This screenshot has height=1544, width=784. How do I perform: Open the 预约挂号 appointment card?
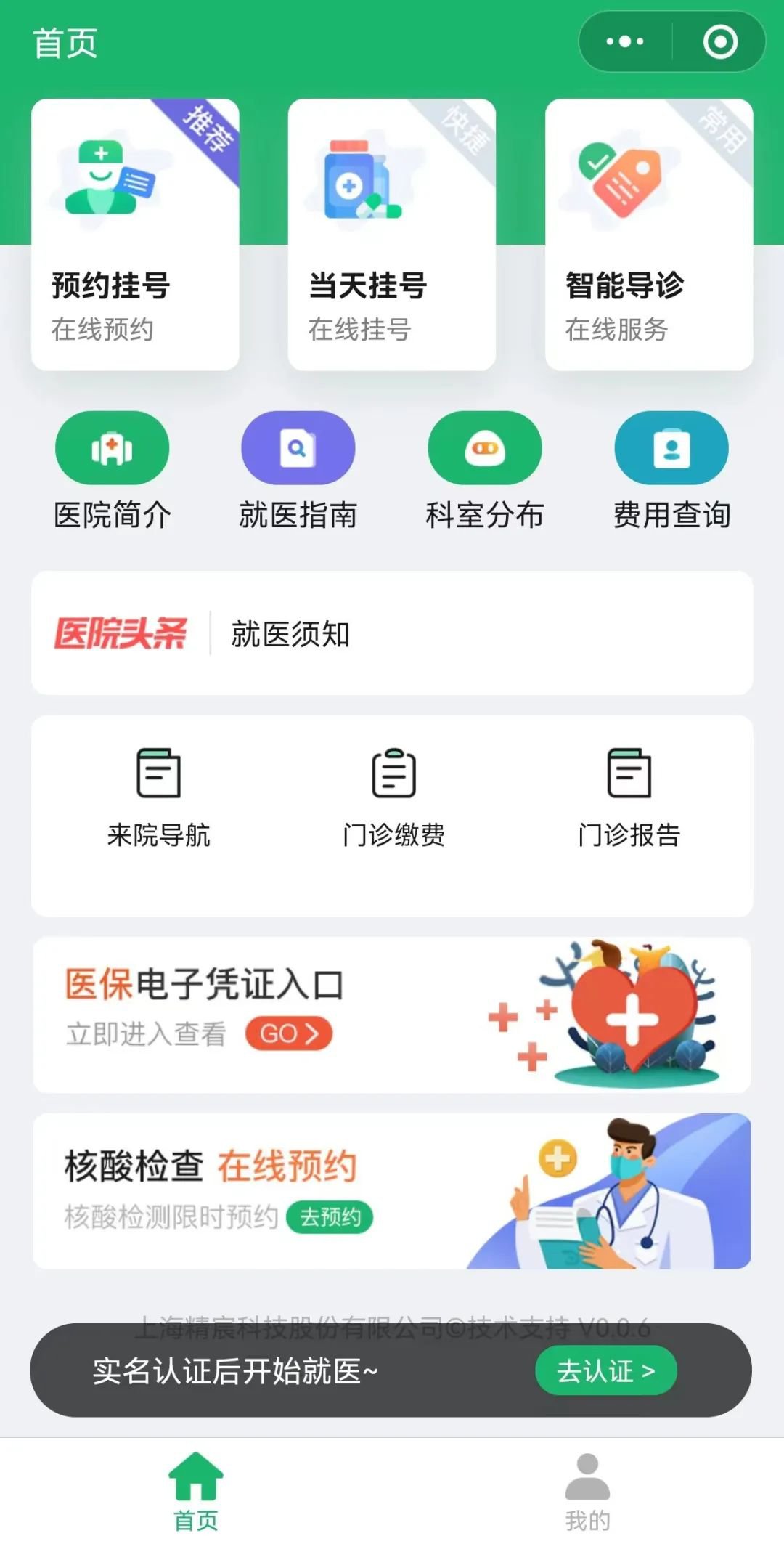(135, 235)
